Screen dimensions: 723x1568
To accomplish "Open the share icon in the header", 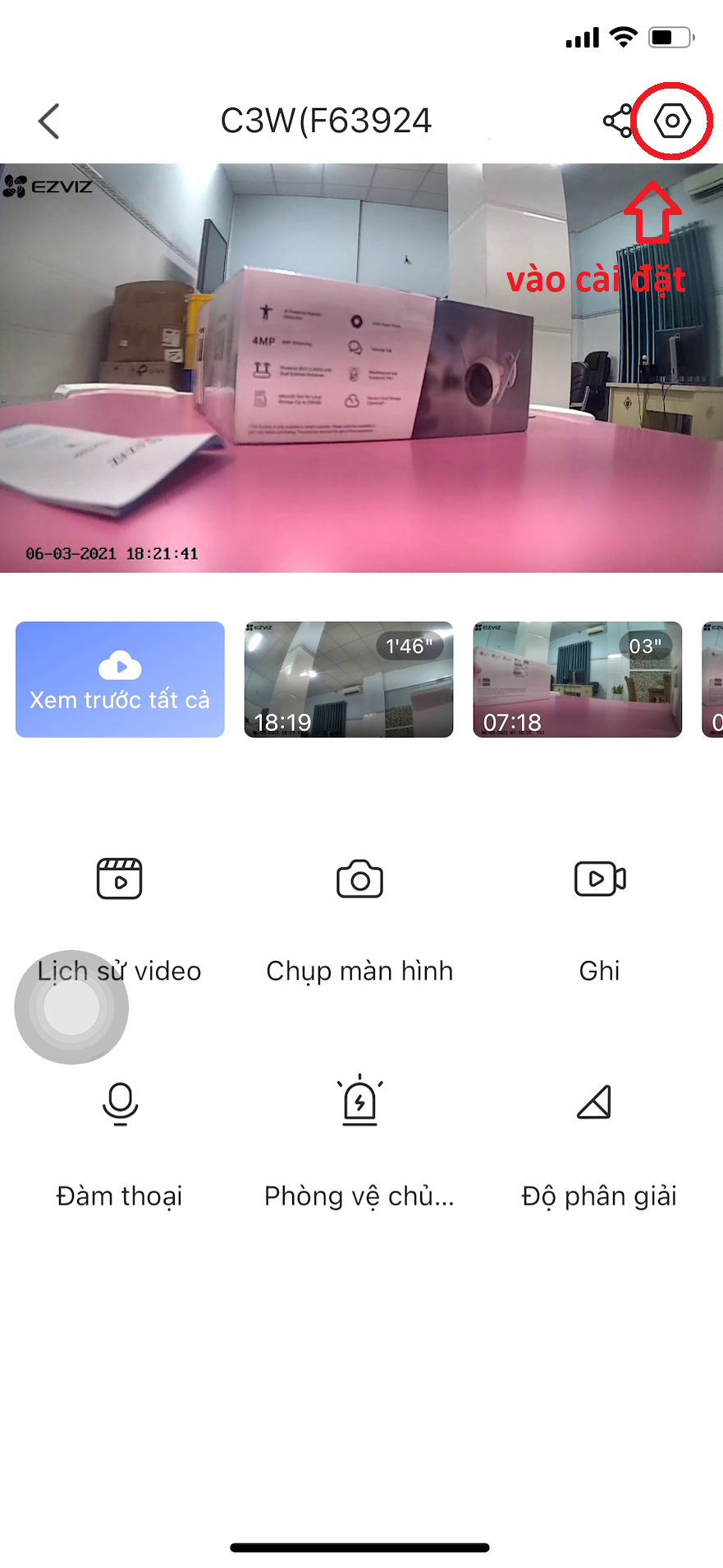I will pyautogui.click(x=617, y=121).
